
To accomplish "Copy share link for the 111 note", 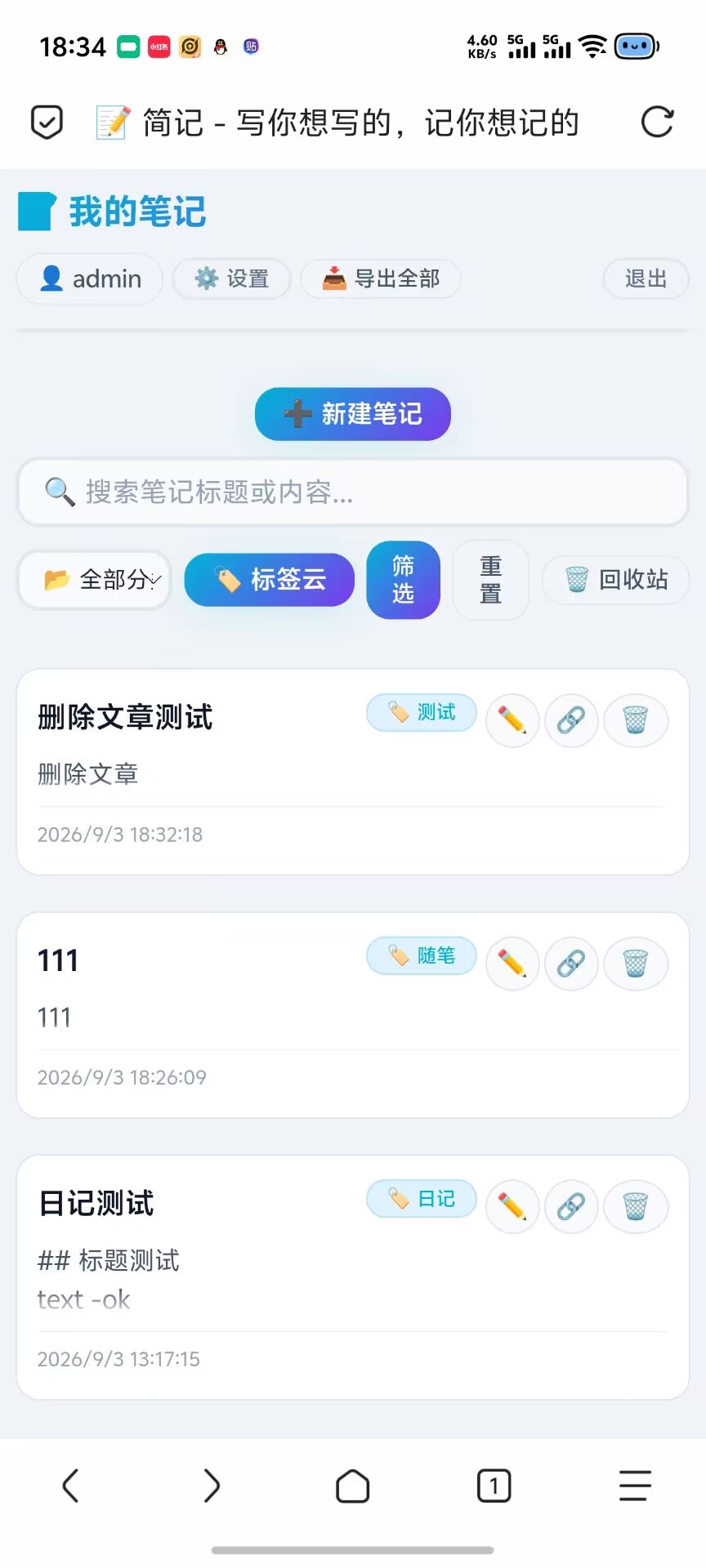I will coord(571,964).
